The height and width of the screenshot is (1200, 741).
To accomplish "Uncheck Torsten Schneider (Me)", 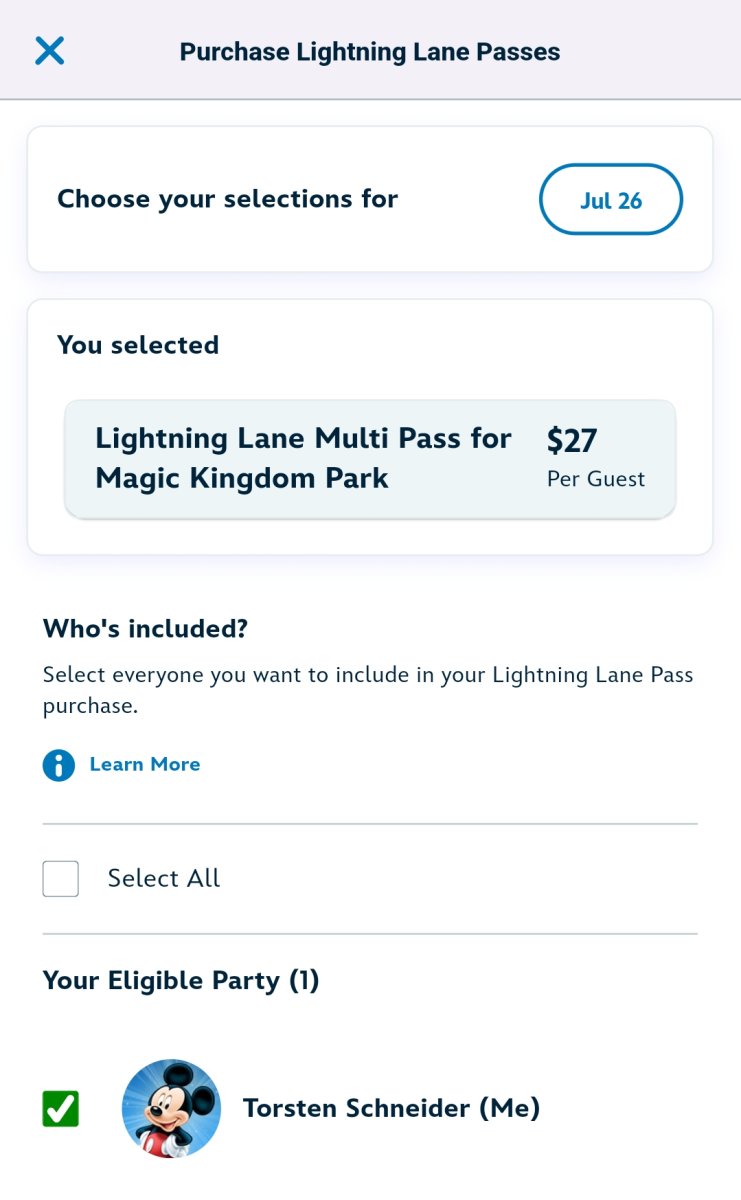I will pos(61,1109).
